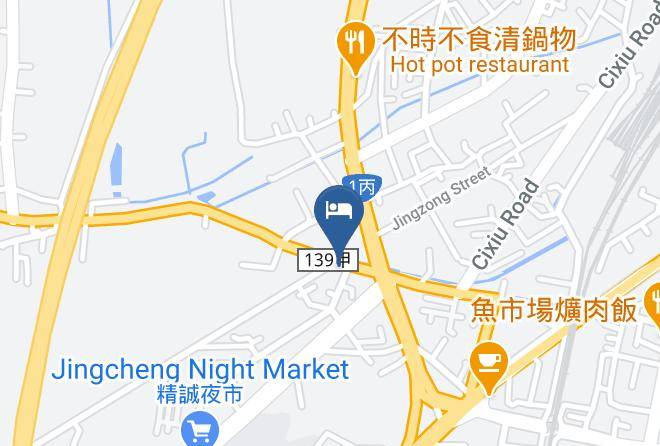660x446 pixels.
Task: Tap the orange coffee cup cafe pin
Action: (x=489, y=367)
